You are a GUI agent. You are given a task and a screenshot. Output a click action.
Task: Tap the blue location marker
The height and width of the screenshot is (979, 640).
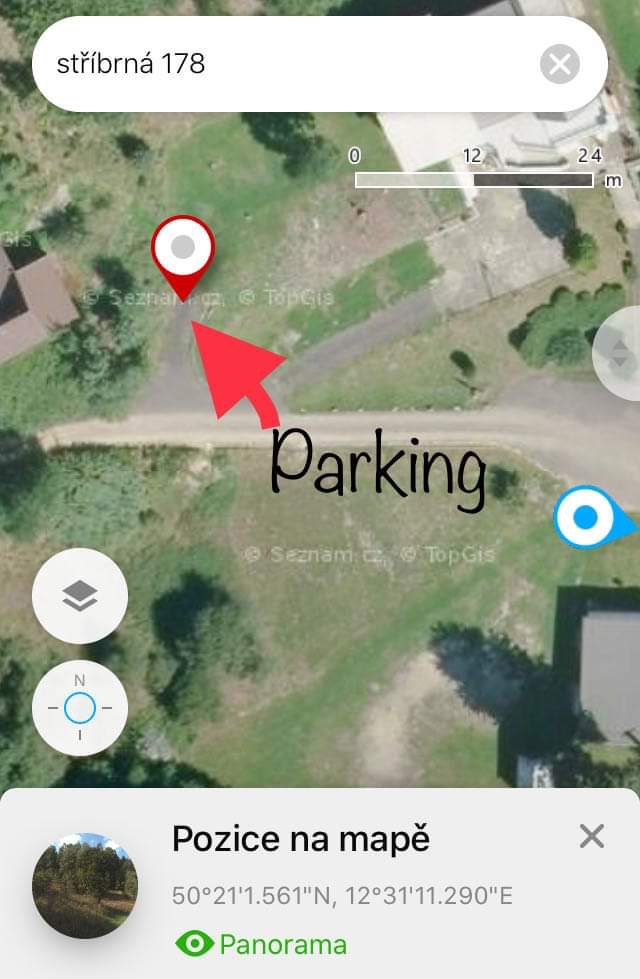click(587, 517)
